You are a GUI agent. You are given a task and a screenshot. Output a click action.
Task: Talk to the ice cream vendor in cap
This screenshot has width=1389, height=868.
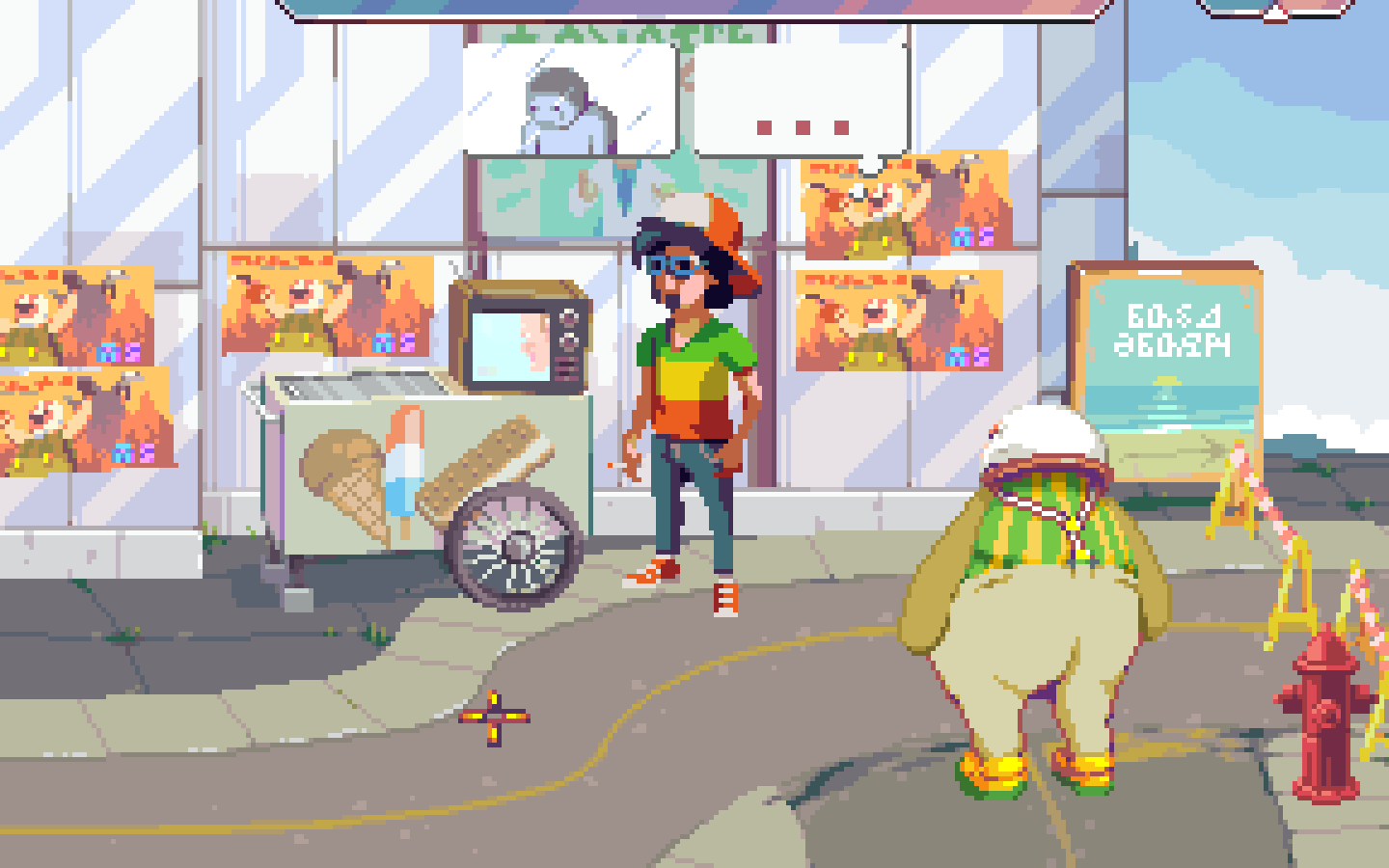[x=693, y=386]
